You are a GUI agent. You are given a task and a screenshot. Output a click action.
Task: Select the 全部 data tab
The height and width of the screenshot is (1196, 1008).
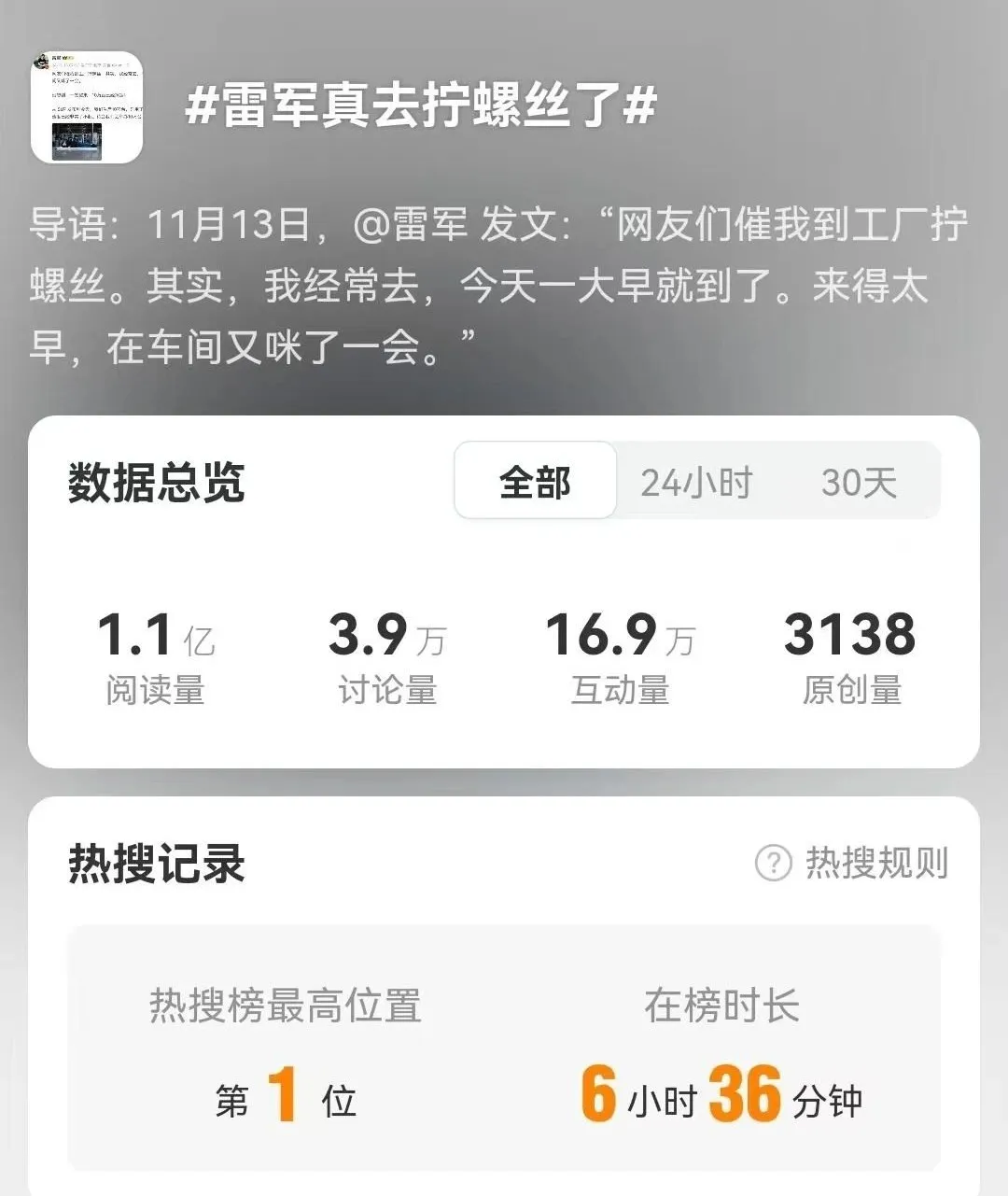pos(535,482)
